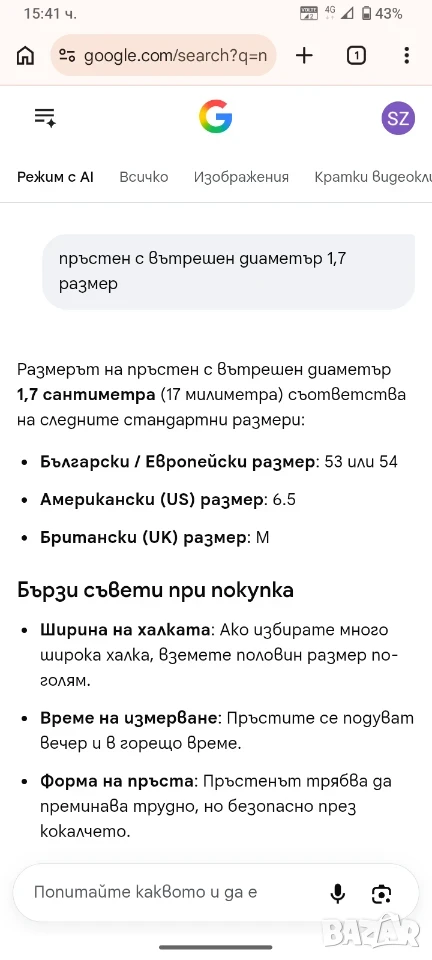Image resolution: width=432 pixels, height=960 pixels.
Task: Switch to the Изображения tab
Action: pyautogui.click(x=241, y=178)
